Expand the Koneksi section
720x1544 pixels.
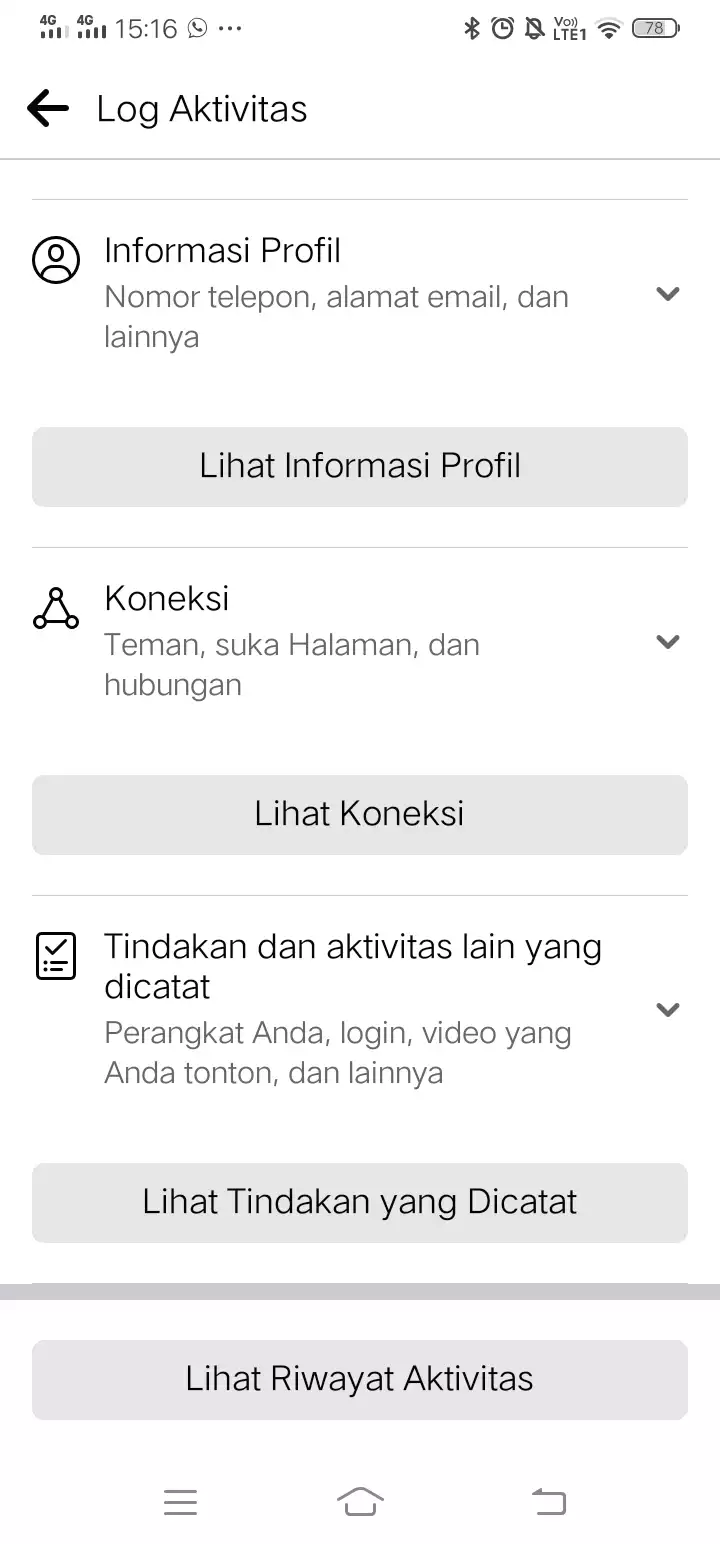click(x=667, y=642)
